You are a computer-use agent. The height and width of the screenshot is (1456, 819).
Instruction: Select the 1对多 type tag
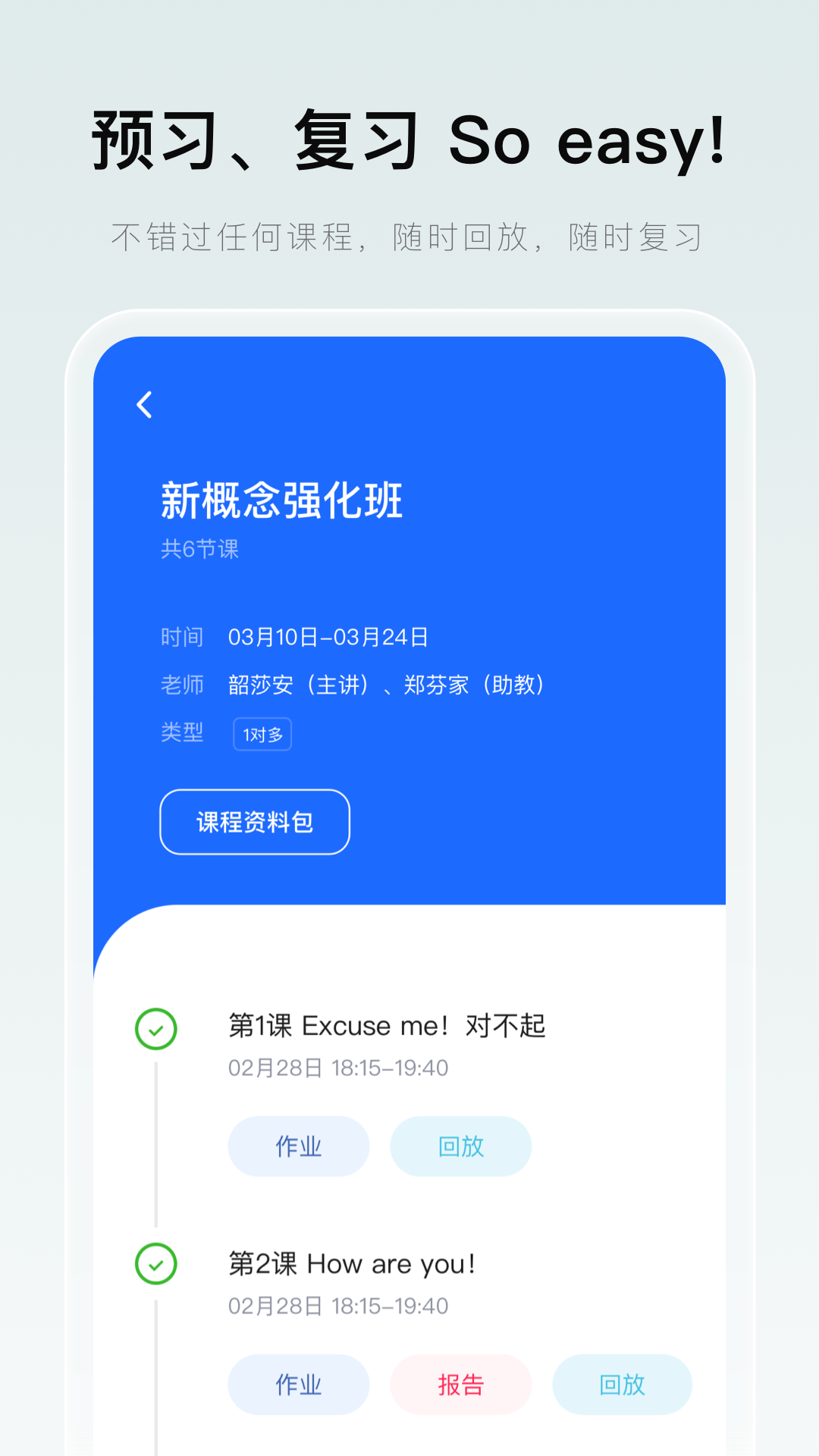[x=262, y=733]
